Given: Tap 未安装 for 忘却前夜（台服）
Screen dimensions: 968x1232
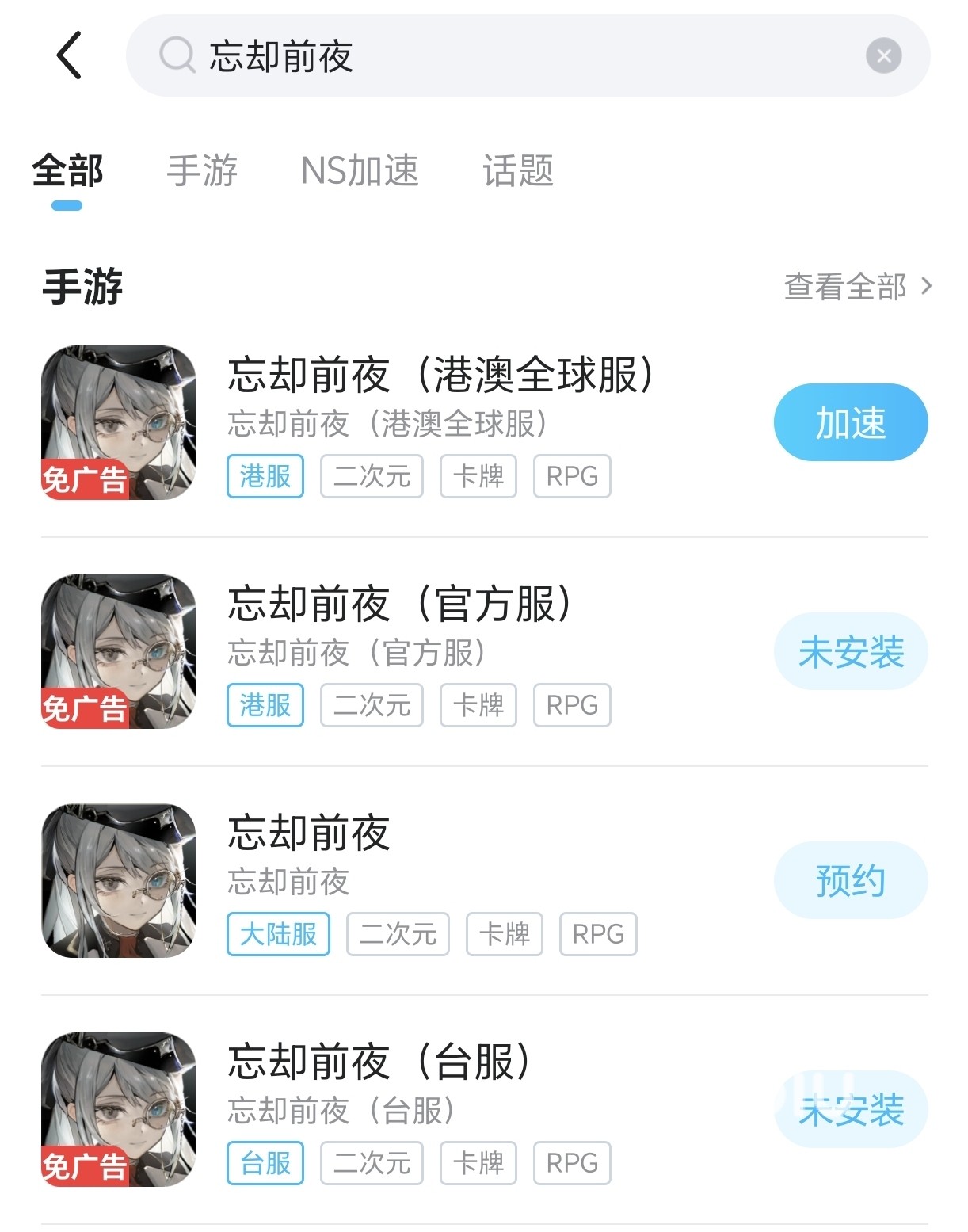Looking at the screenshot, I should point(850,1109).
